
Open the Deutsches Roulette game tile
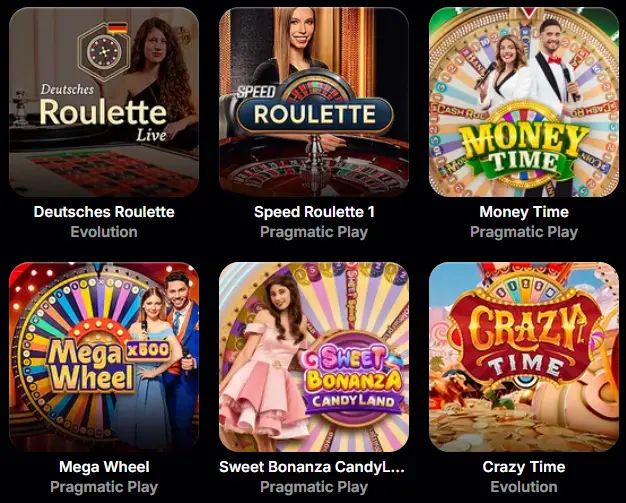104,102
